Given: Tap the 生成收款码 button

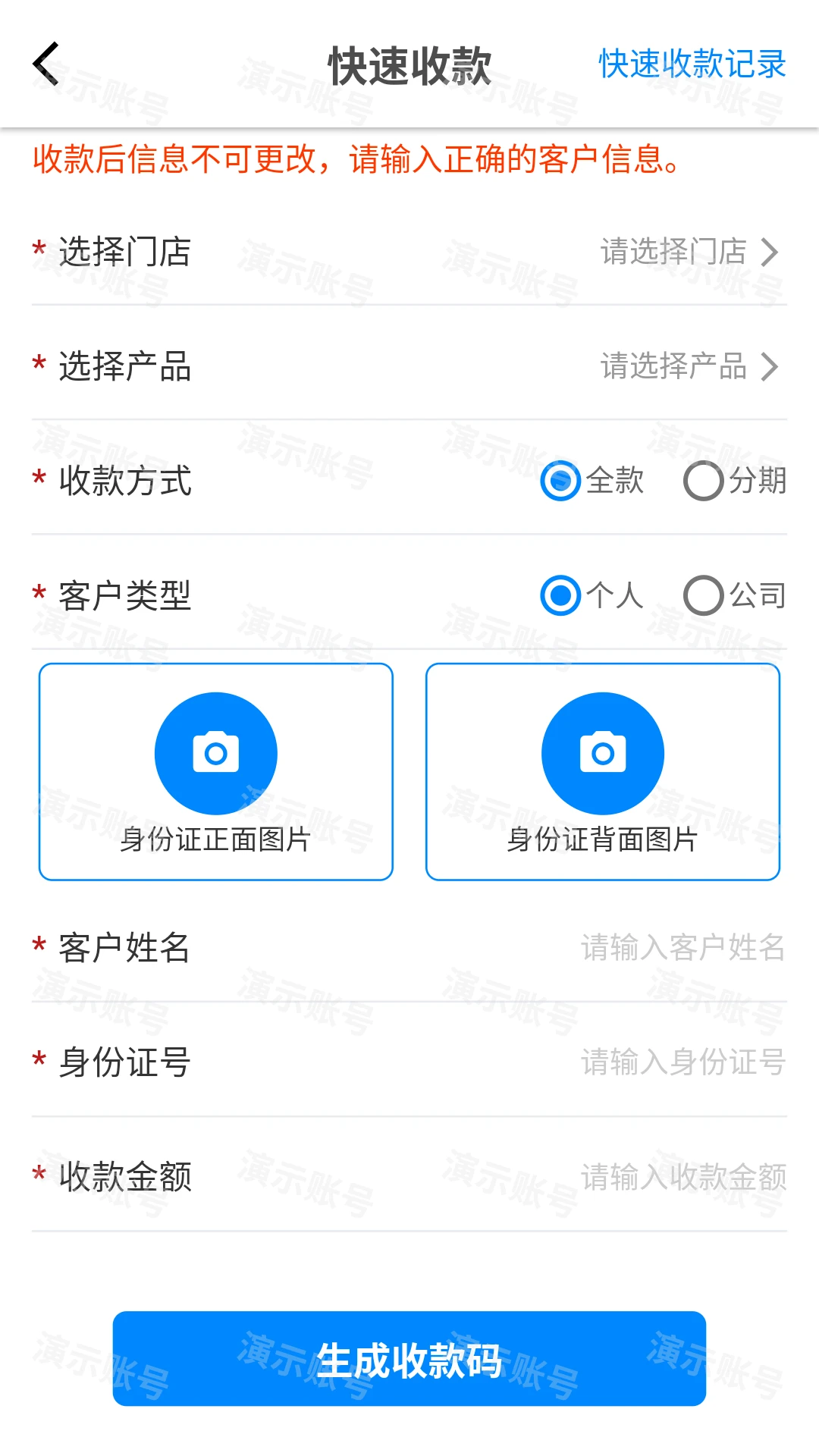Looking at the screenshot, I should tap(409, 1358).
